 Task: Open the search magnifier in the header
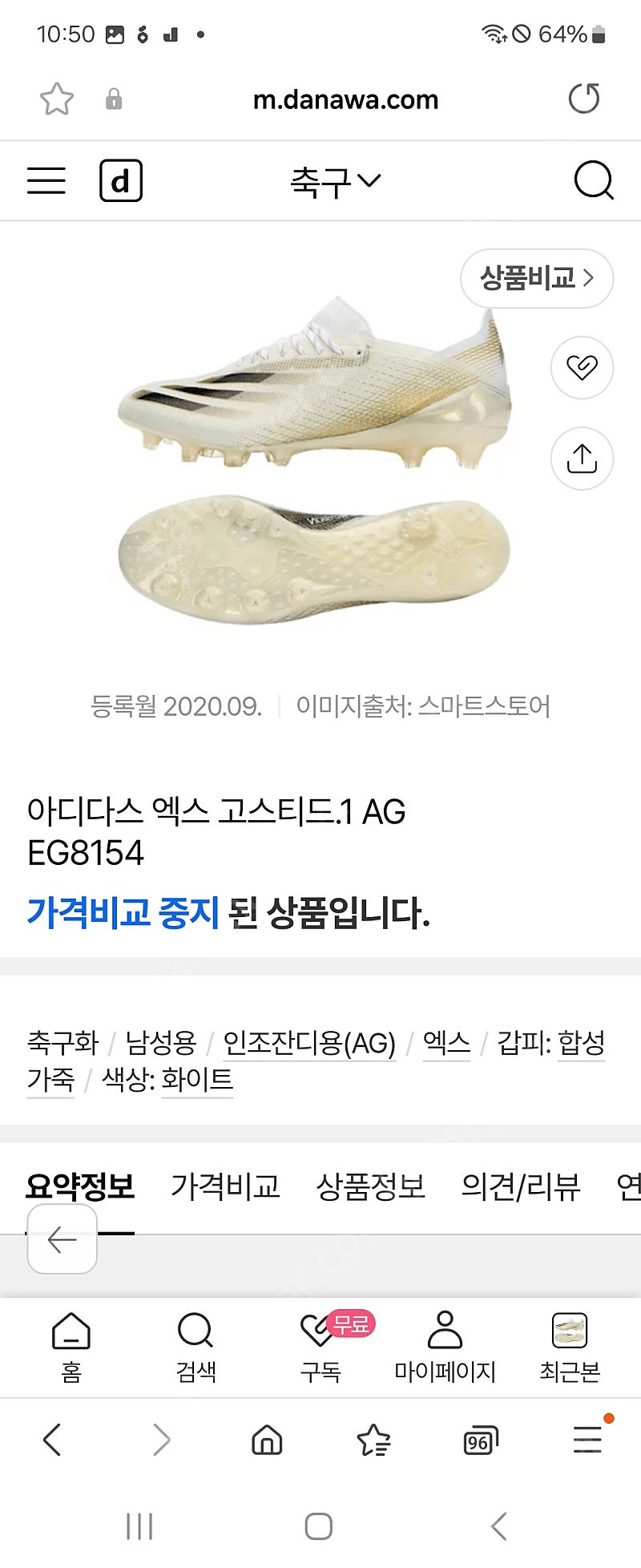[x=594, y=180]
